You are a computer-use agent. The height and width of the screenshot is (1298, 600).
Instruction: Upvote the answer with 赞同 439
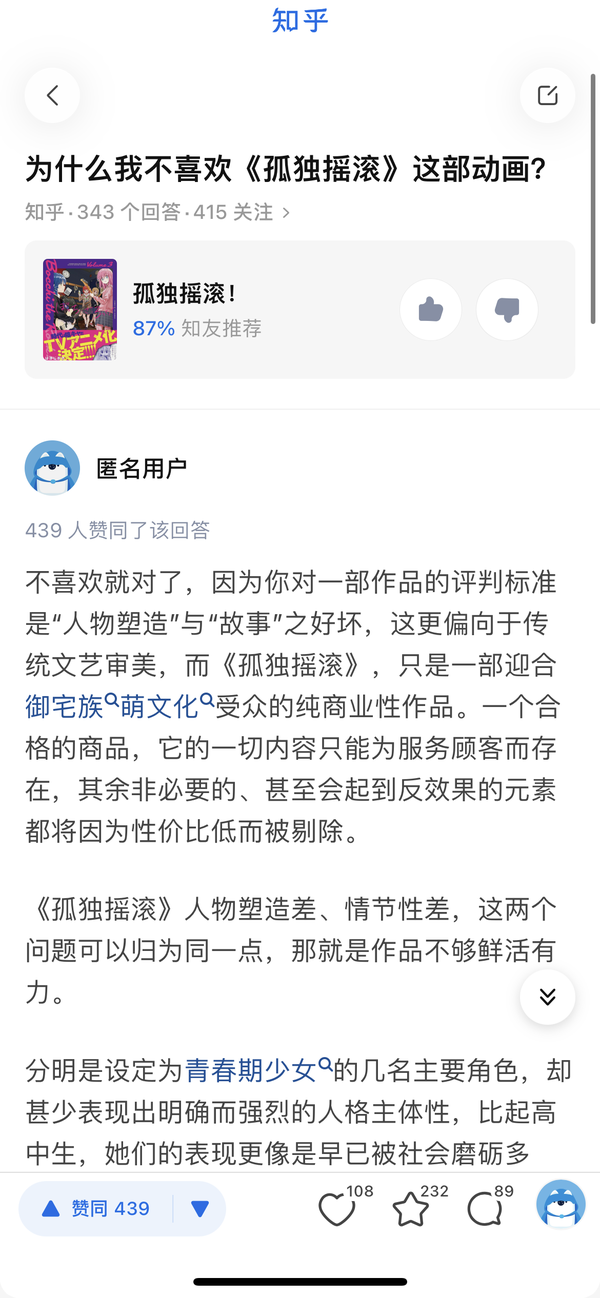click(x=96, y=1209)
